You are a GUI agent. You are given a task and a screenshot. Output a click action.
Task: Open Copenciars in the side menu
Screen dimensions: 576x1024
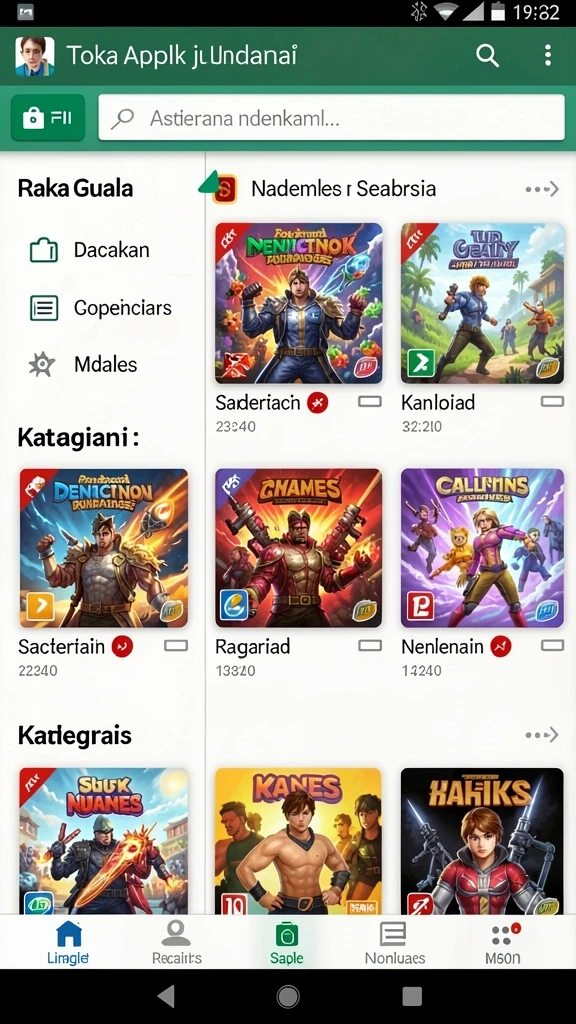pos(101,308)
